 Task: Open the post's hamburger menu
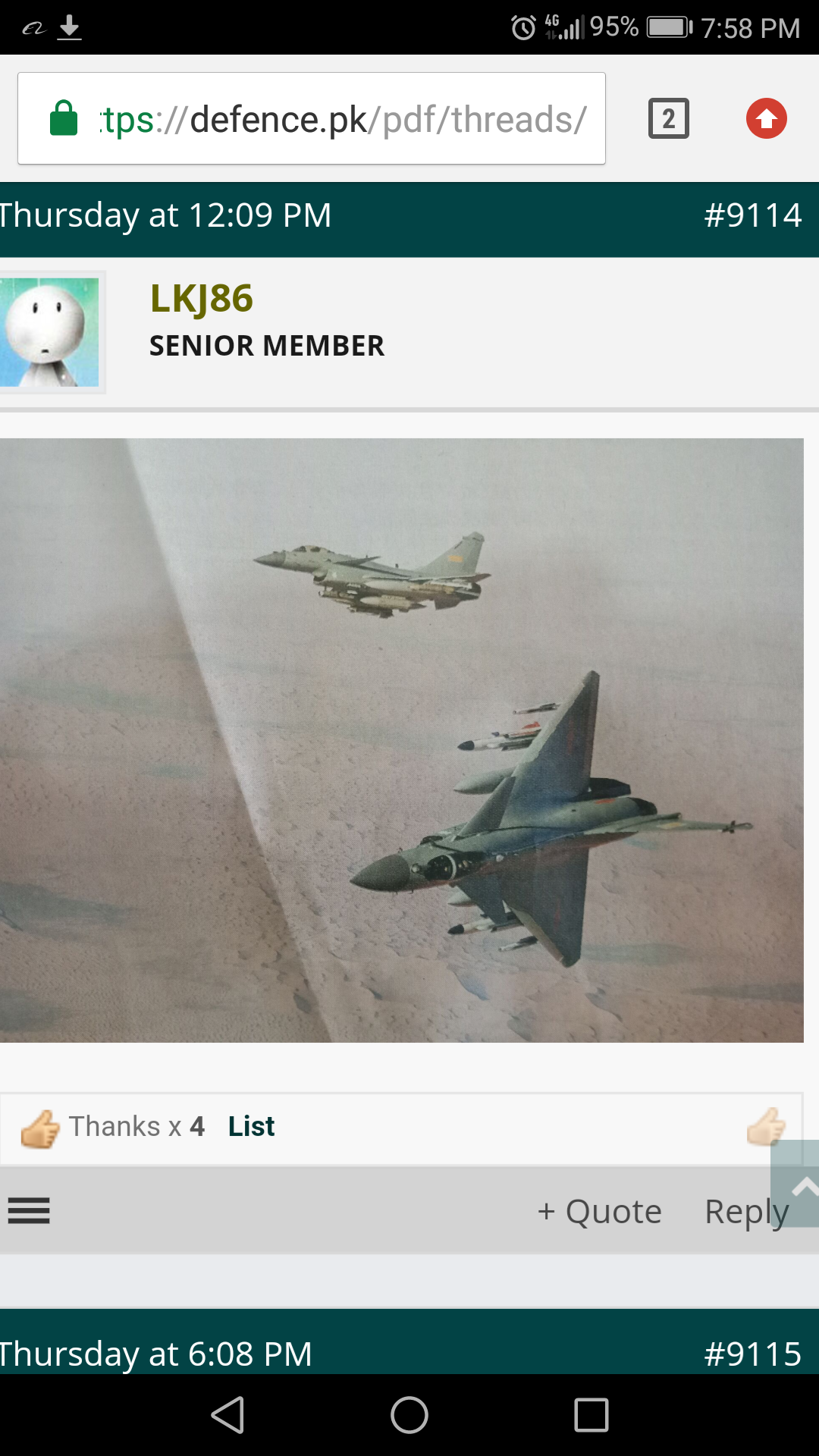pyautogui.click(x=29, y=1210)
